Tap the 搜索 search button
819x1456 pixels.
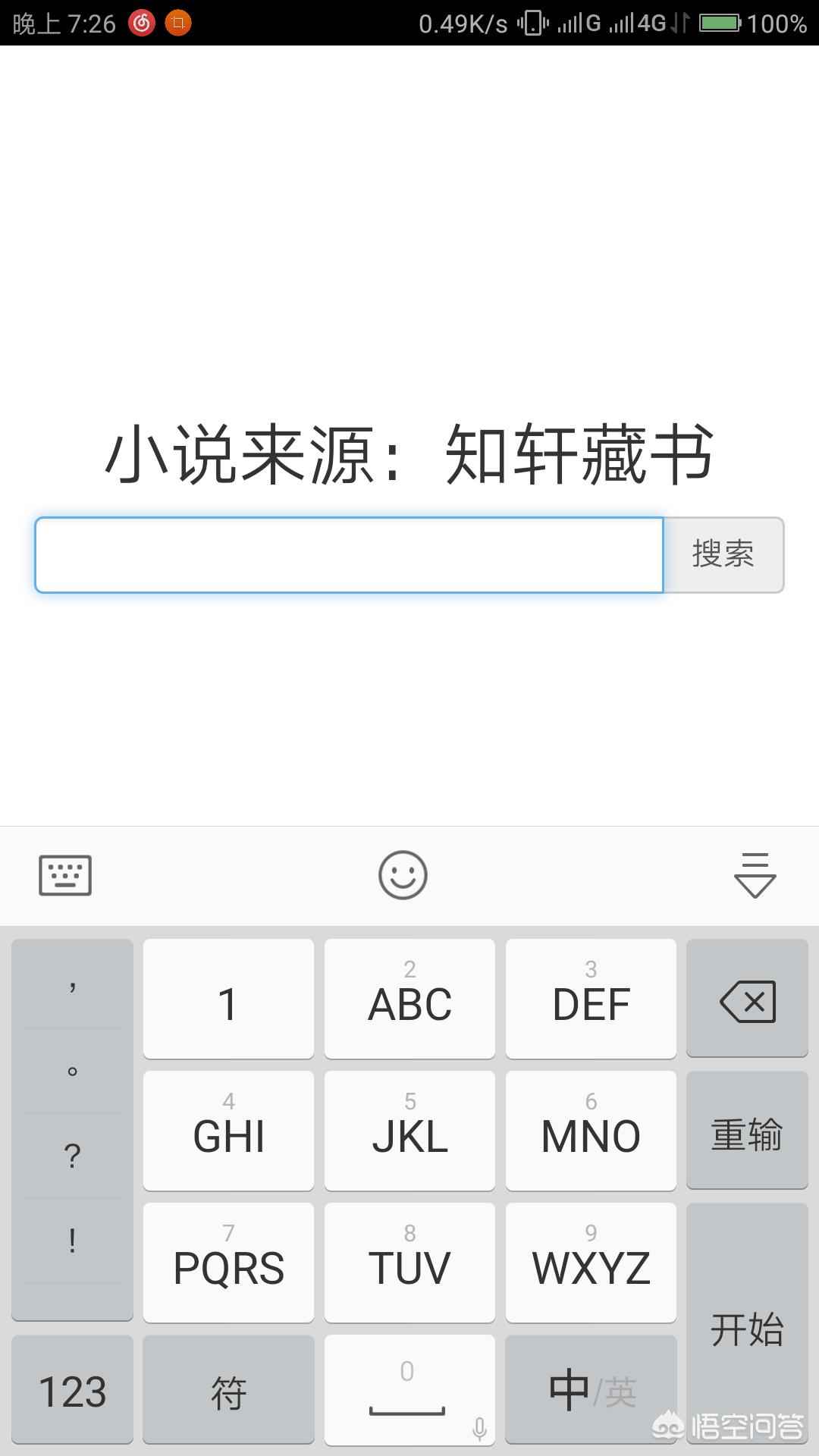pyautogui.click(x=723, y=555)
